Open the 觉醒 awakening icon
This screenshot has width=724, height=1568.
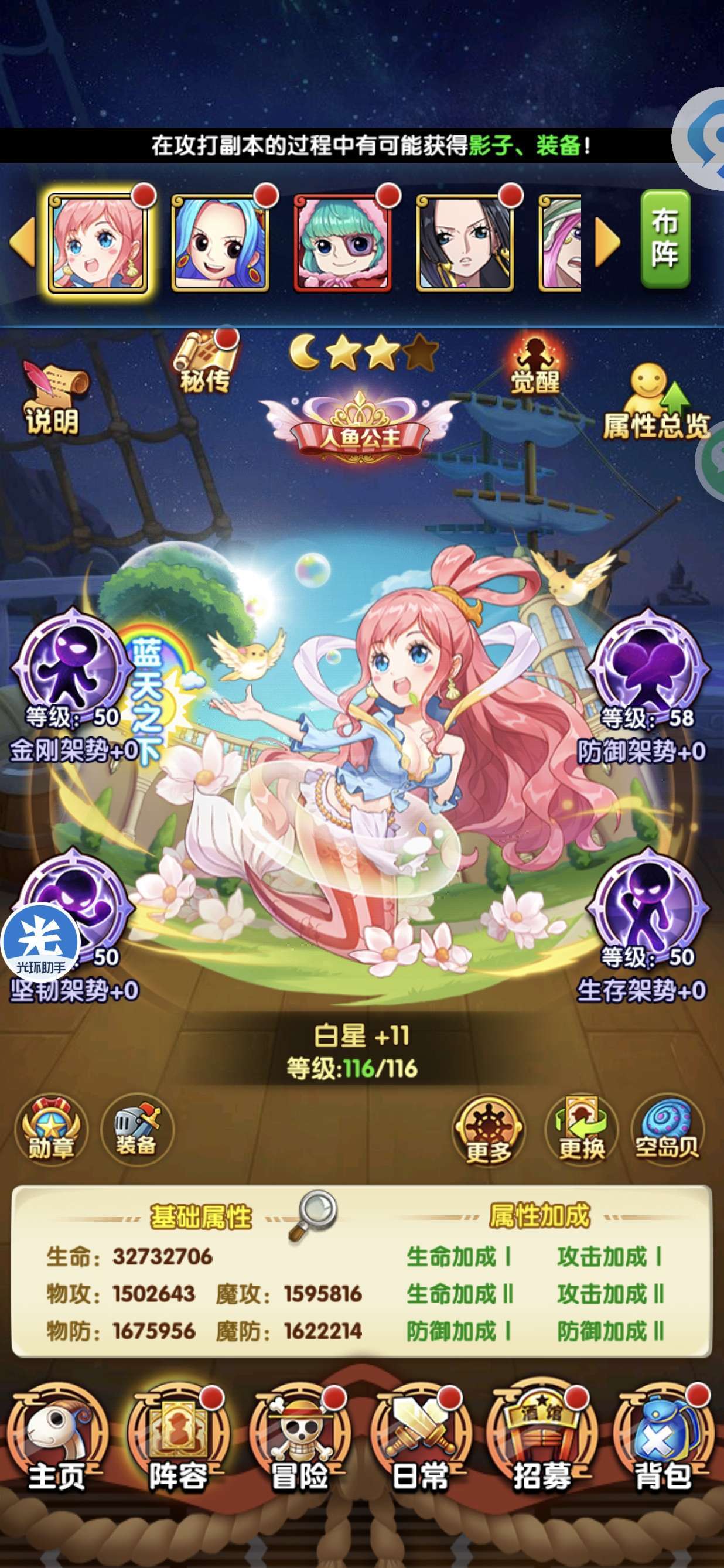(x=534, y=364)
